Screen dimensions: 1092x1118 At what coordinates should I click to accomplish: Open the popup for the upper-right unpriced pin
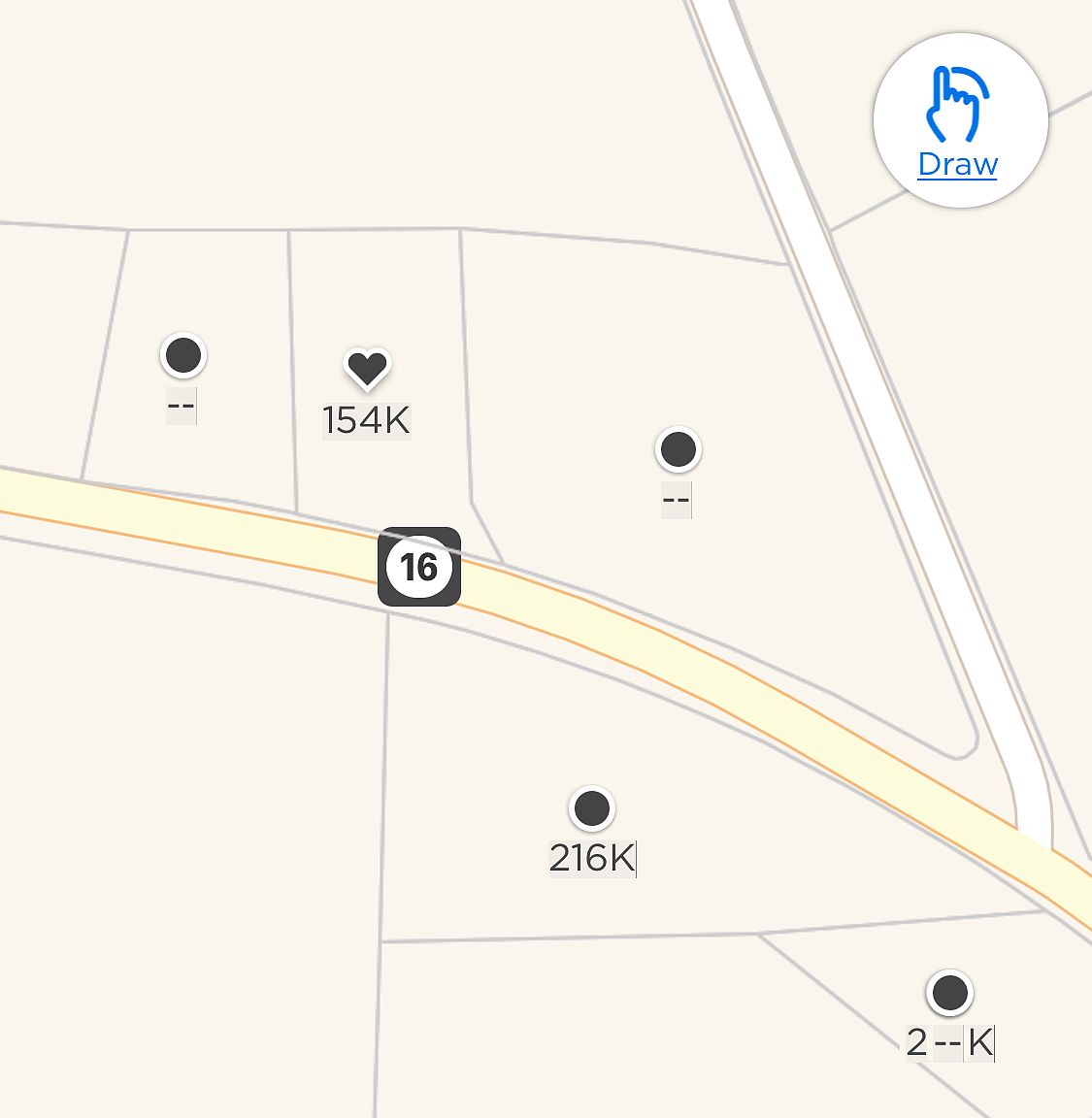[x=677, y=449]
